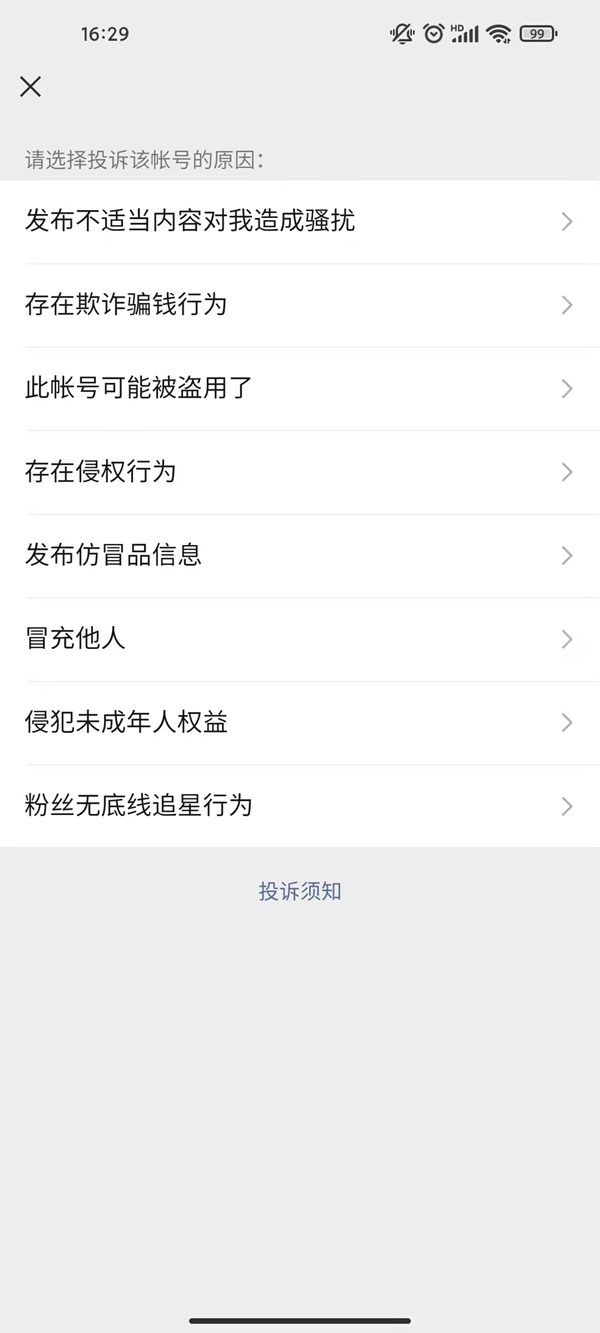Choose 存在欺诈骗钱行为 complaint reason
Viewport: 600px width, 1333px height.
tap(126, 304)
